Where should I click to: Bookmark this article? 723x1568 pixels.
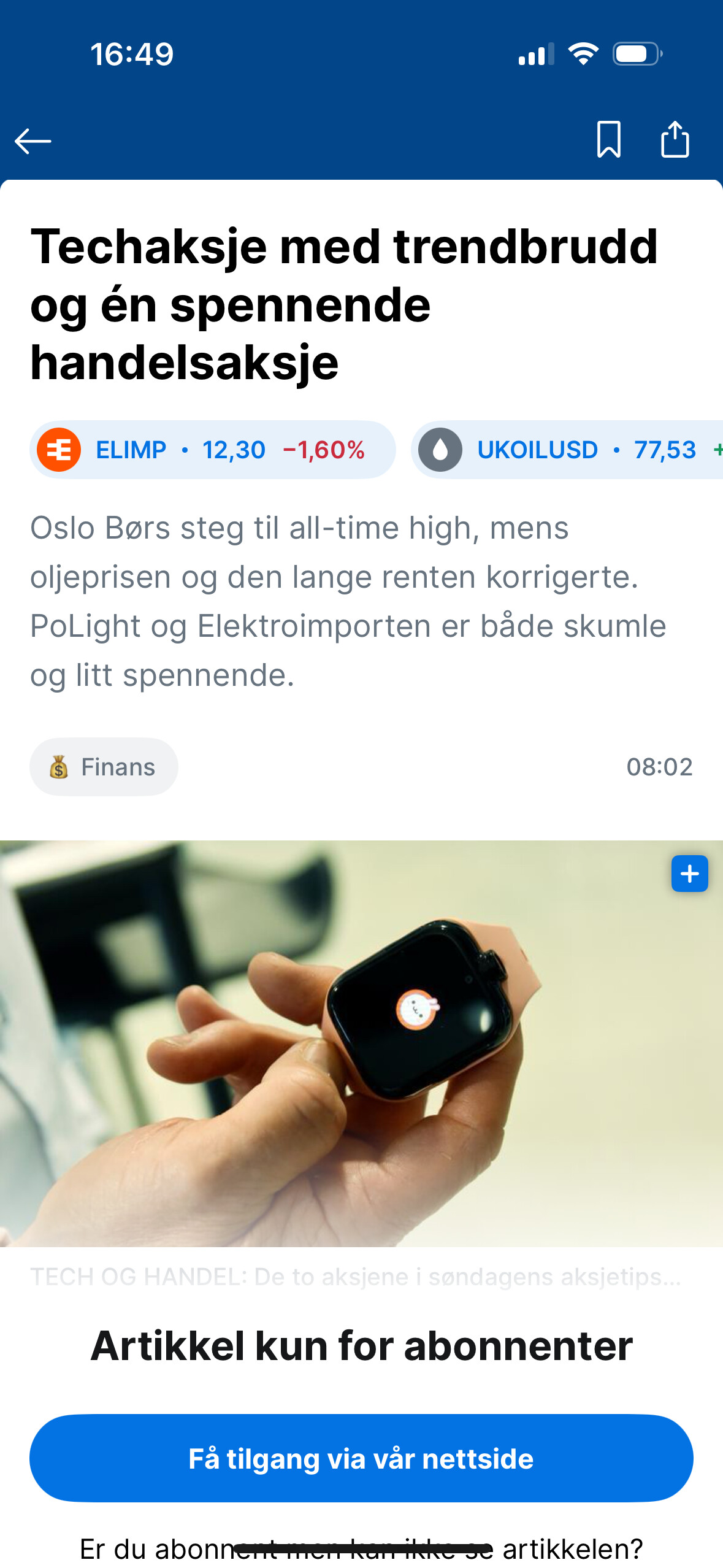[608, 139]
